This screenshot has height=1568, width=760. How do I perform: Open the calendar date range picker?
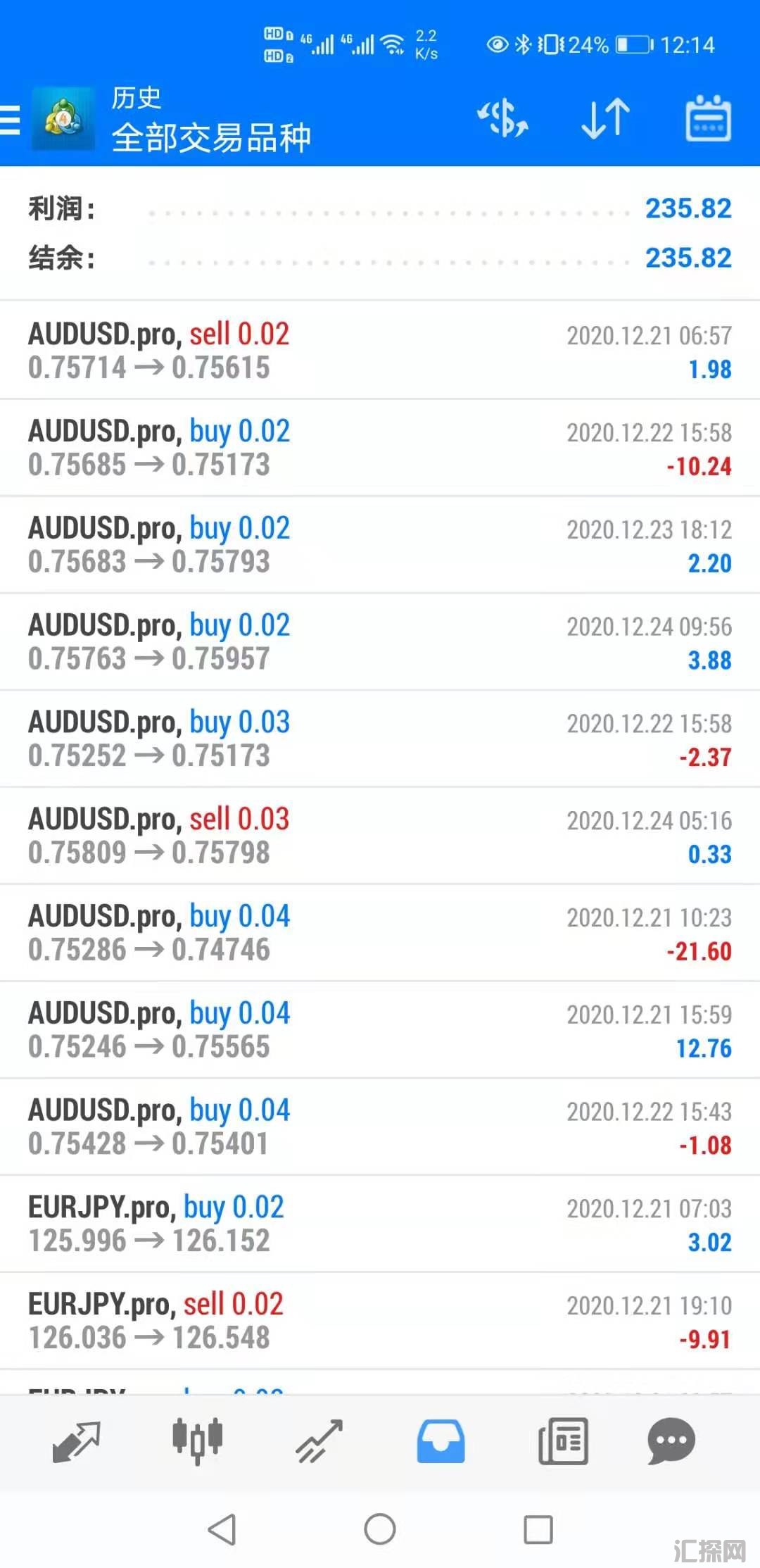pyautogui.click(x=708, y=118)
